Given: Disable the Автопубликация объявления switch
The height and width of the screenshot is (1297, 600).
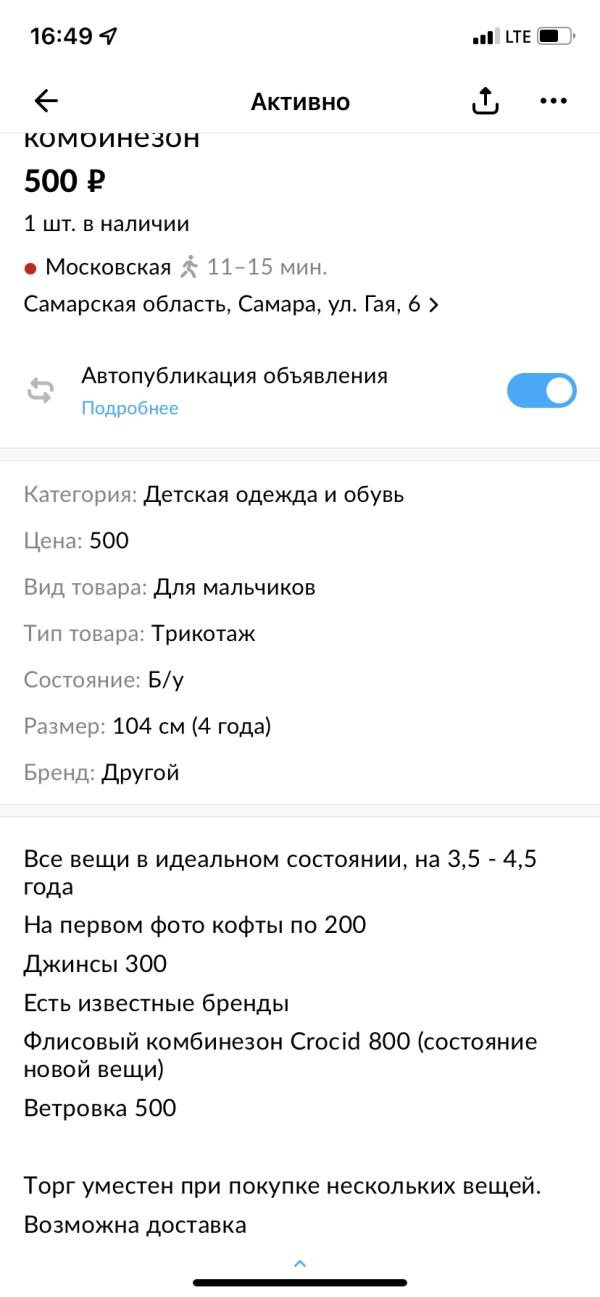Looking at the screenshot, I should coord(542,390).
